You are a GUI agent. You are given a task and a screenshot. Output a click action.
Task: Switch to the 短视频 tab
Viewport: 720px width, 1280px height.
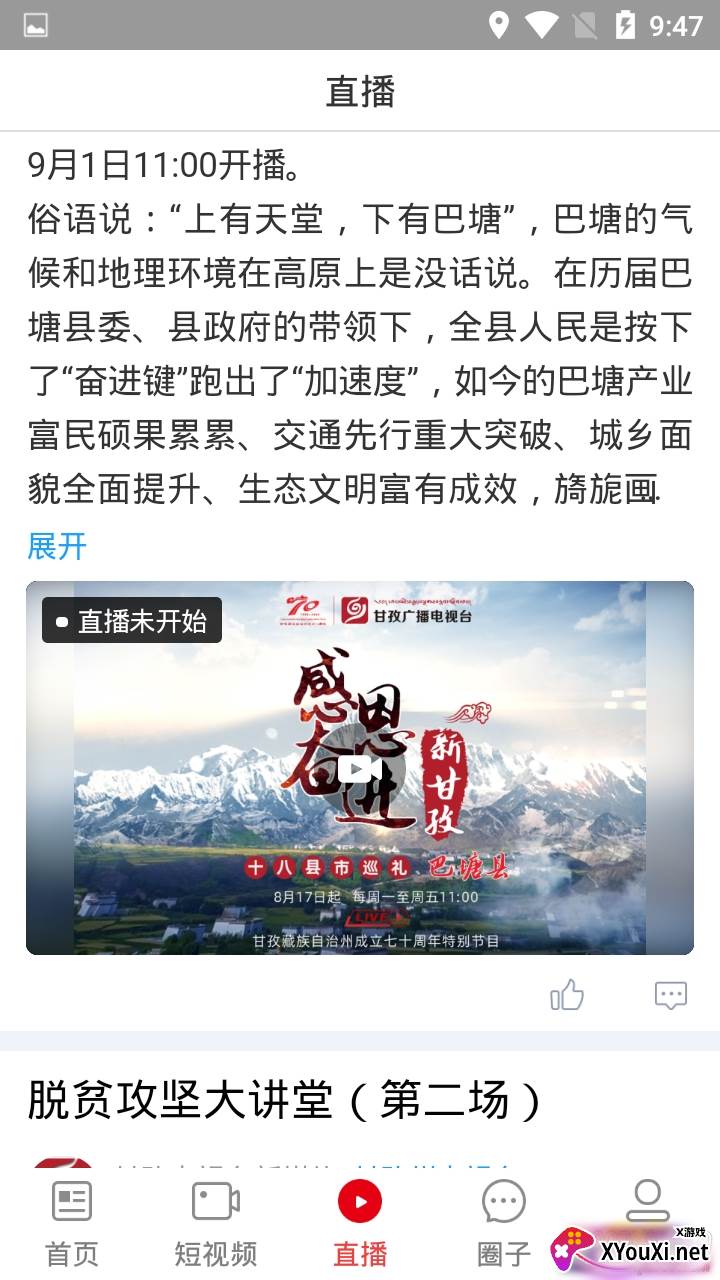tap(216, 1223)
